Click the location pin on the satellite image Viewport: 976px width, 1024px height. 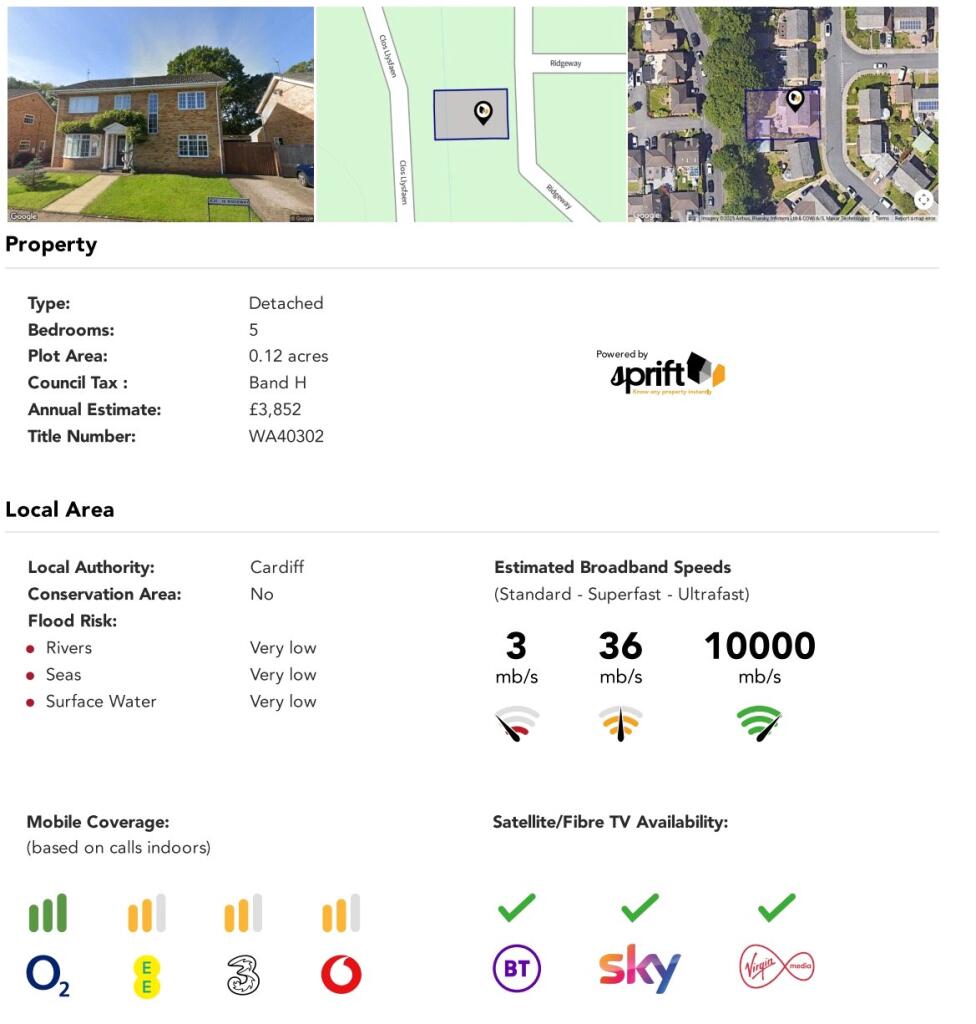coord(796,99)
